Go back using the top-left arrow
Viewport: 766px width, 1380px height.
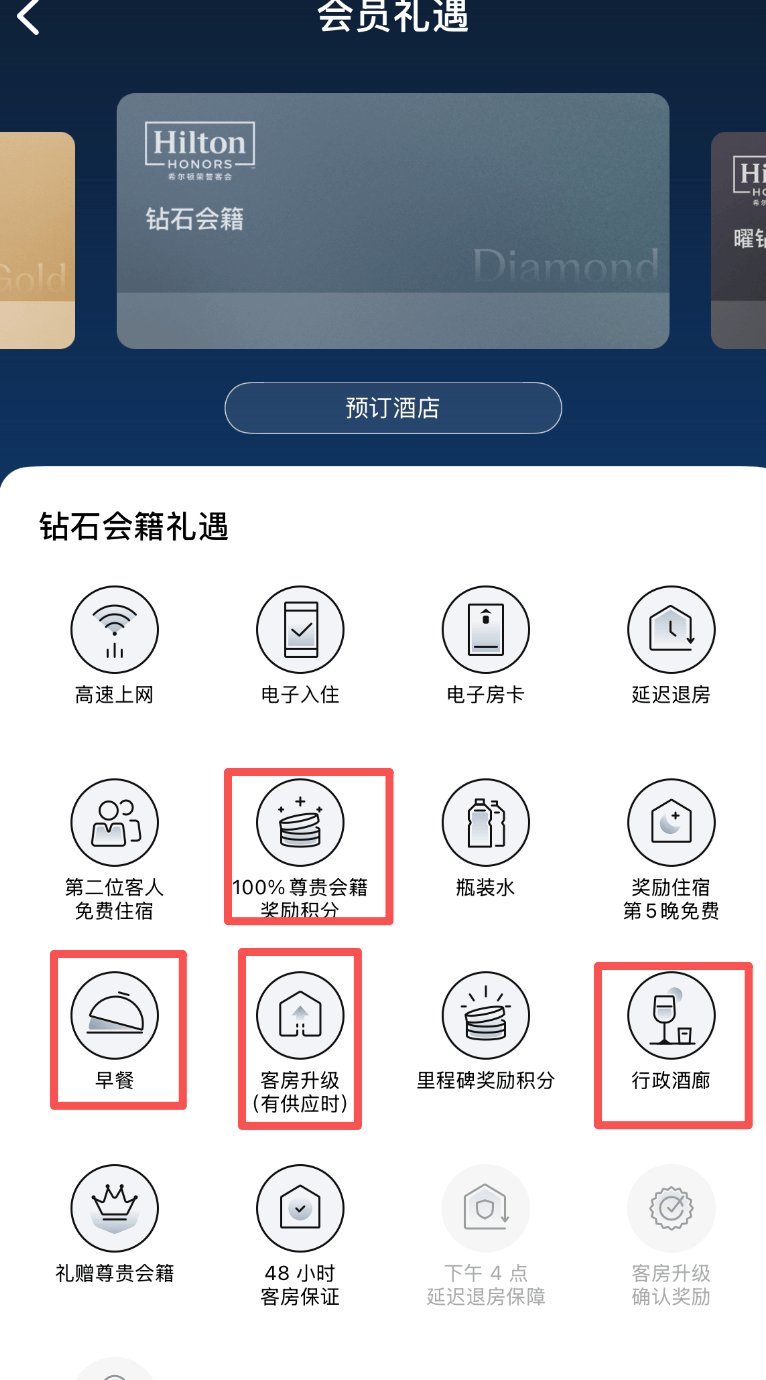tap(28, 17)
